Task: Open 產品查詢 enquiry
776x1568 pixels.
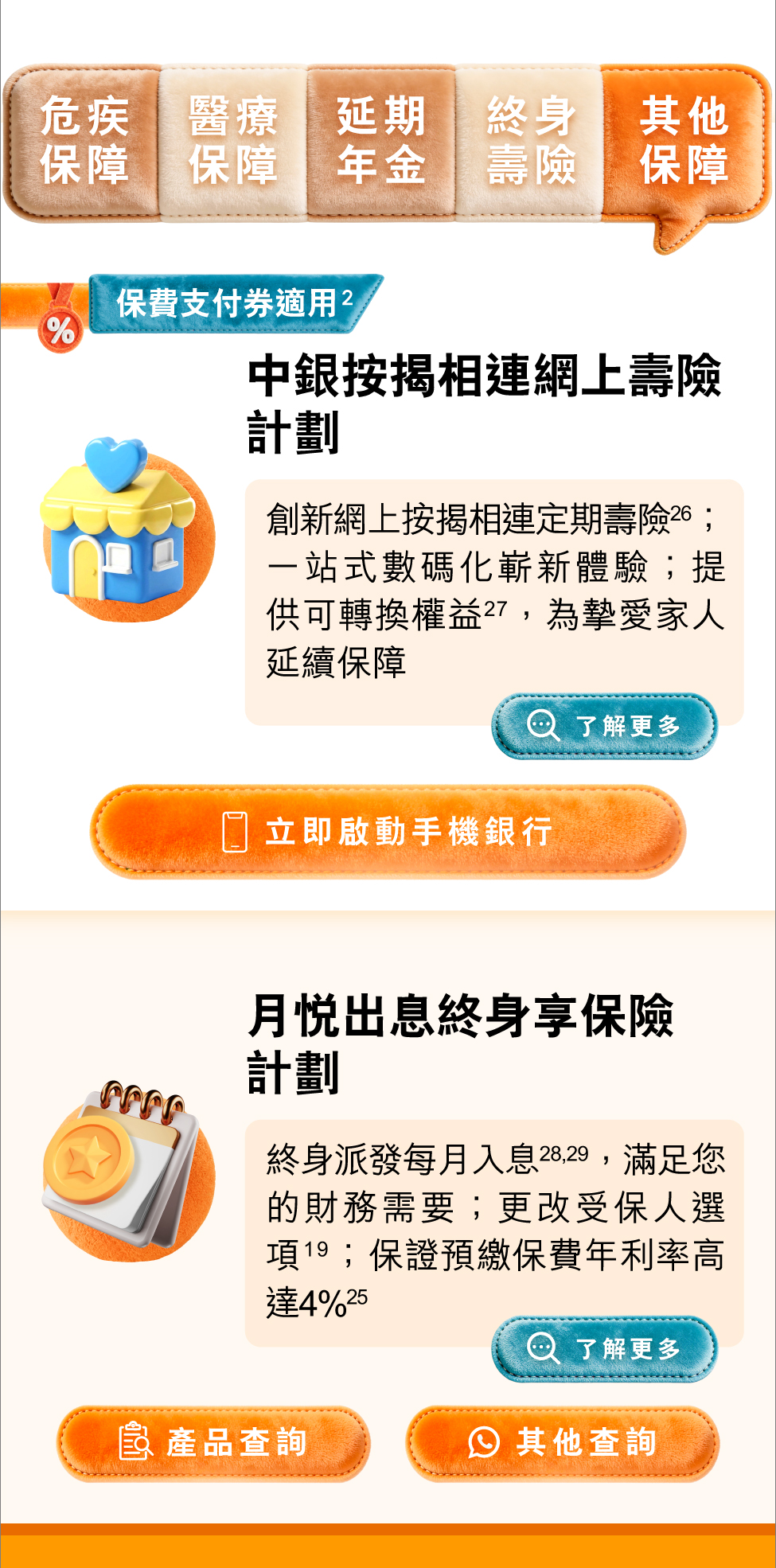Action: tap(213, 1442)
